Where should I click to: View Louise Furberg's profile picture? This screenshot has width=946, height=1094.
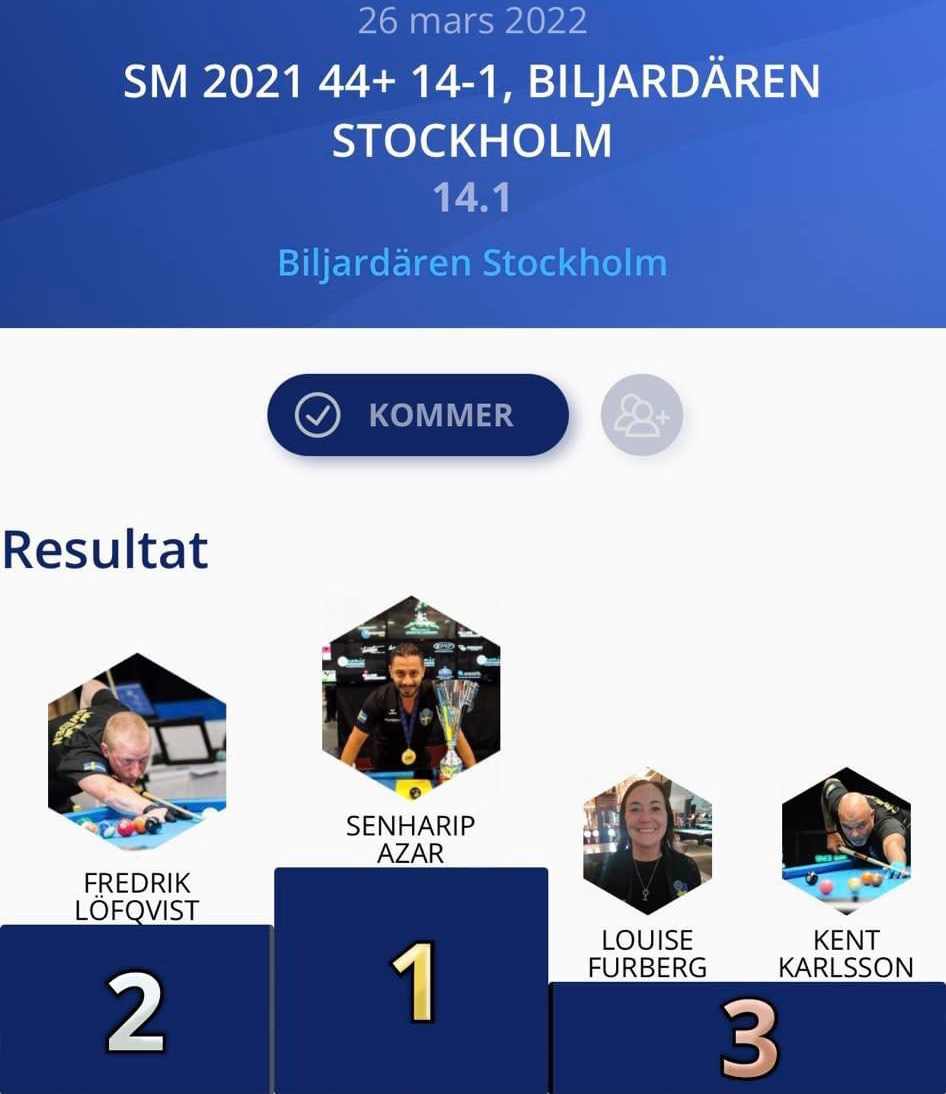click(x=647, y=840)
